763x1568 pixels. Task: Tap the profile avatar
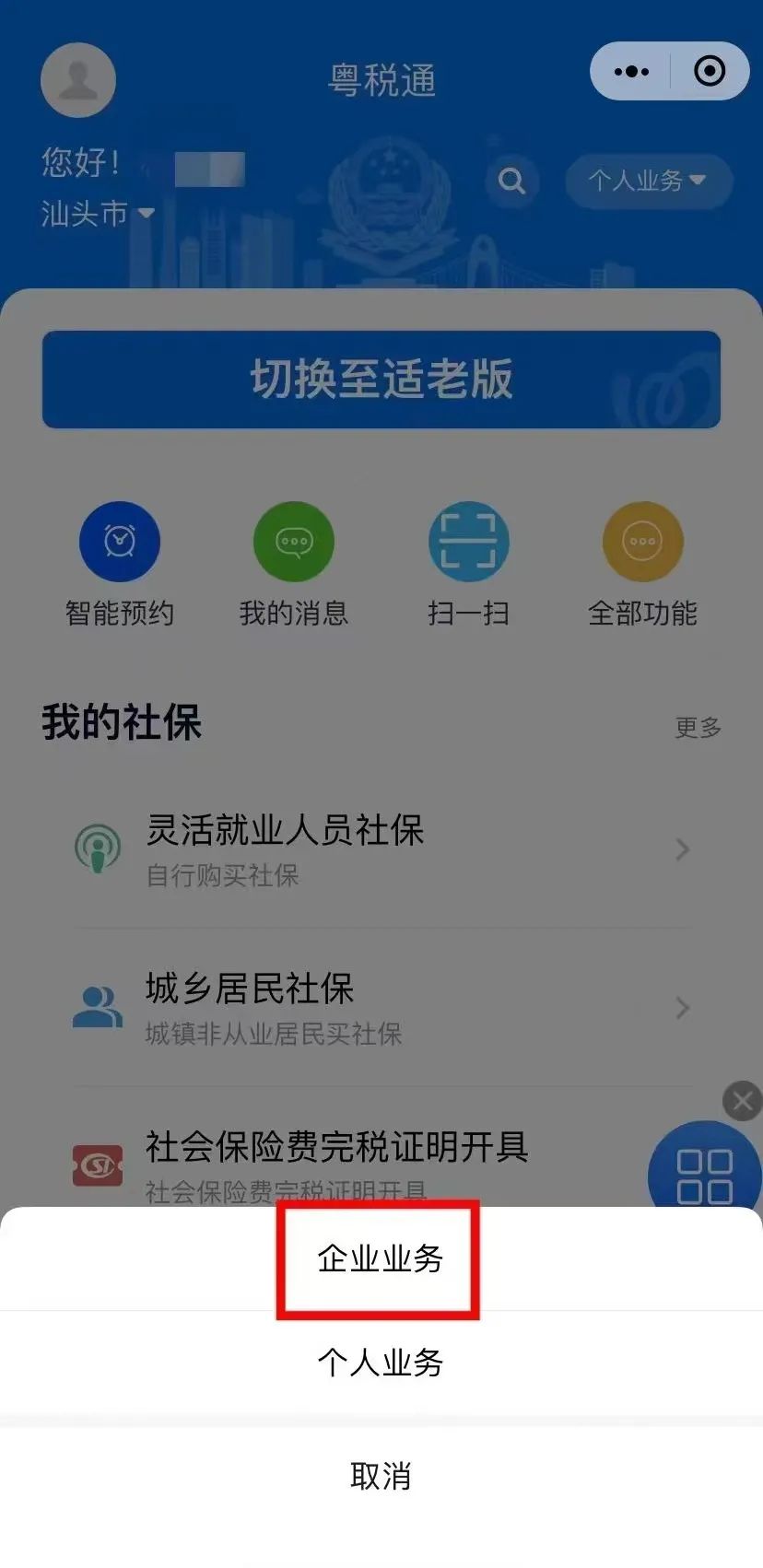tap(78, 79)
